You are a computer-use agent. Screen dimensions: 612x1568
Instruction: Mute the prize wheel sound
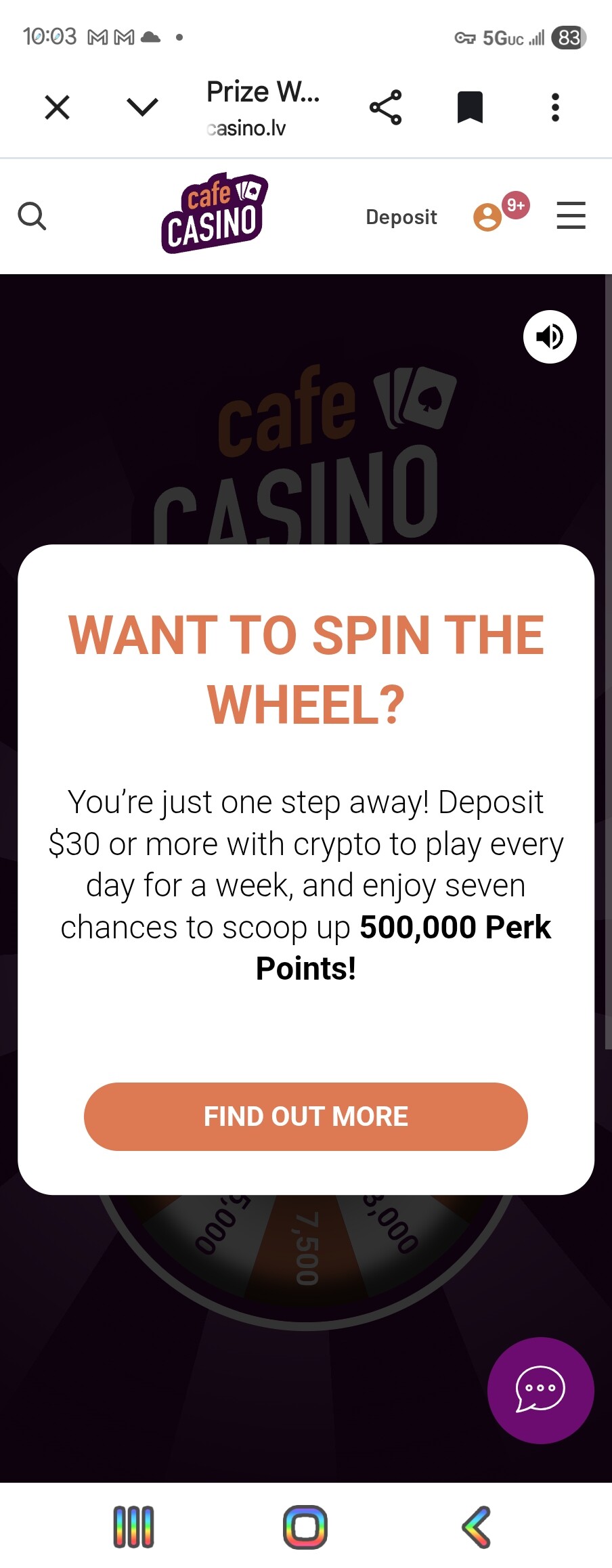pyautogui.click(x=550, y=336)
